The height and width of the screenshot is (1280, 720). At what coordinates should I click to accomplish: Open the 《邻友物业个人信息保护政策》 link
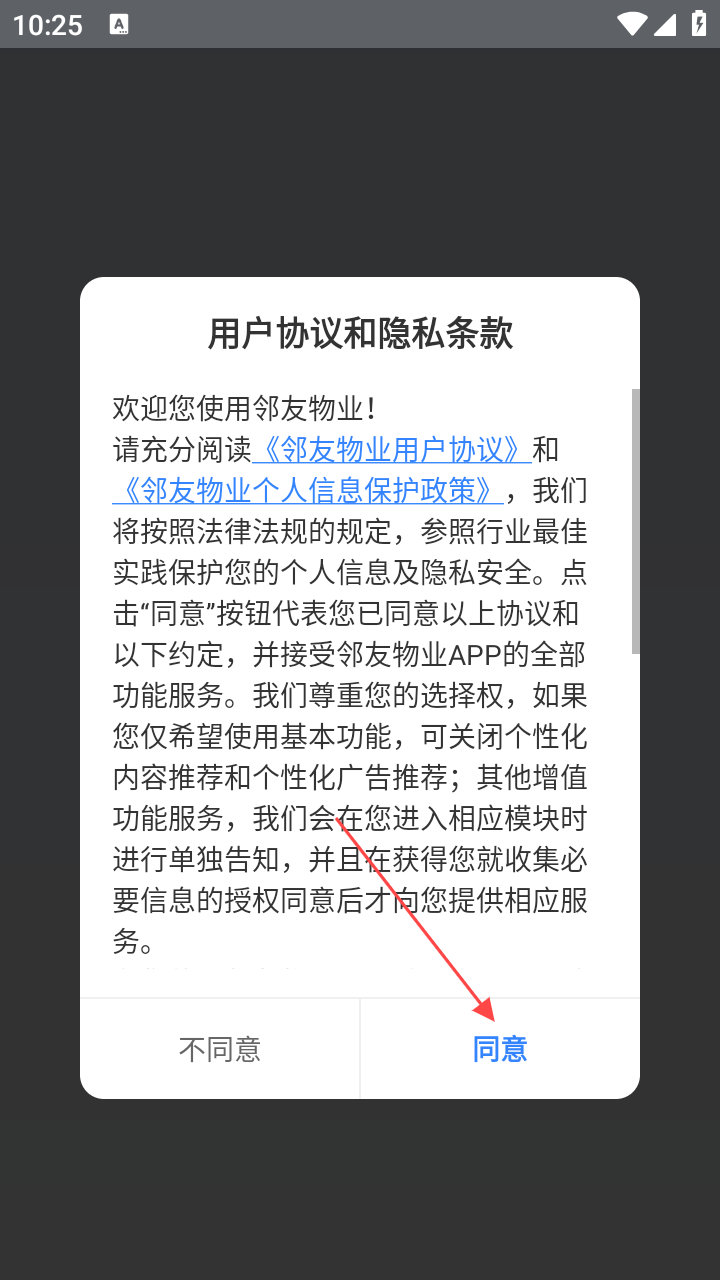click(307, 491)
